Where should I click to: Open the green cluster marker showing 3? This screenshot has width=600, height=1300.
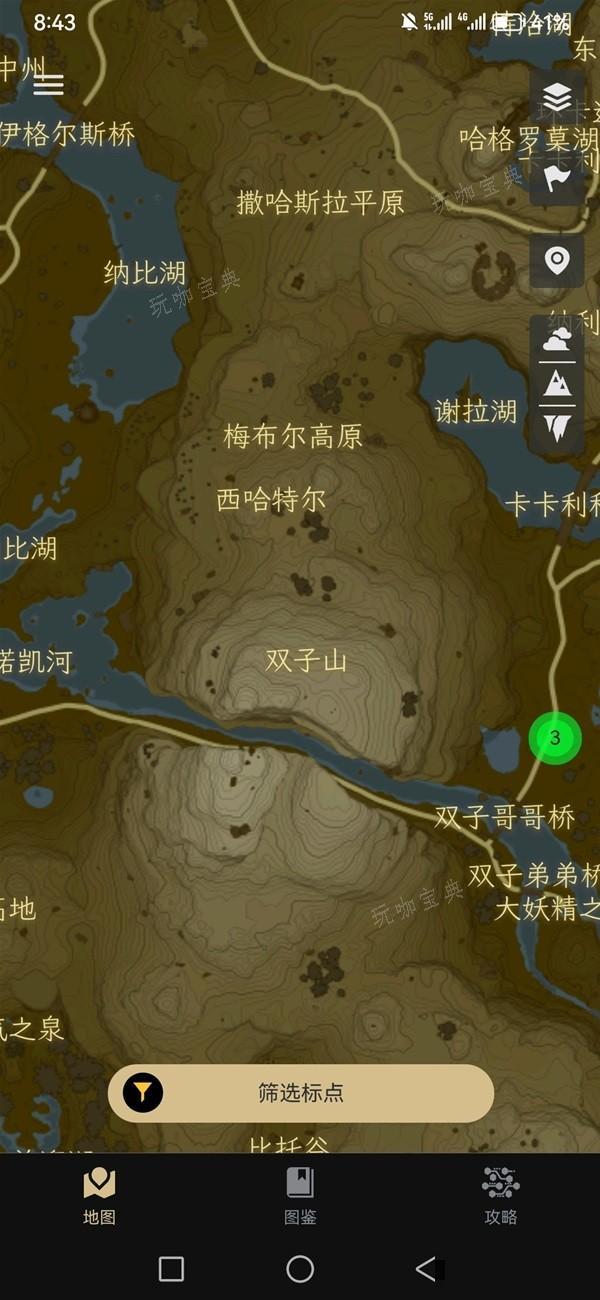[554, 739]
